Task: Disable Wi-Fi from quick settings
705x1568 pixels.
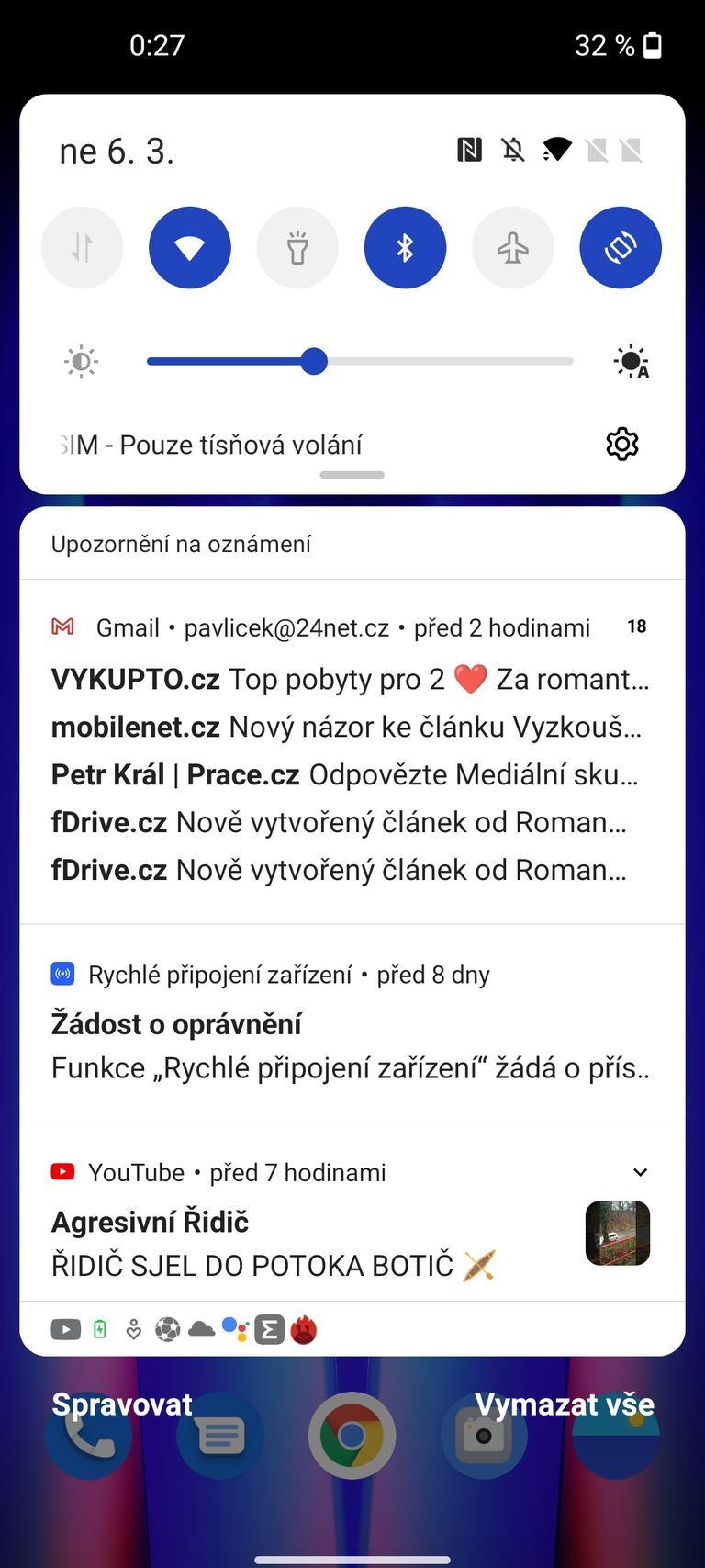Action: pos(189,247)
